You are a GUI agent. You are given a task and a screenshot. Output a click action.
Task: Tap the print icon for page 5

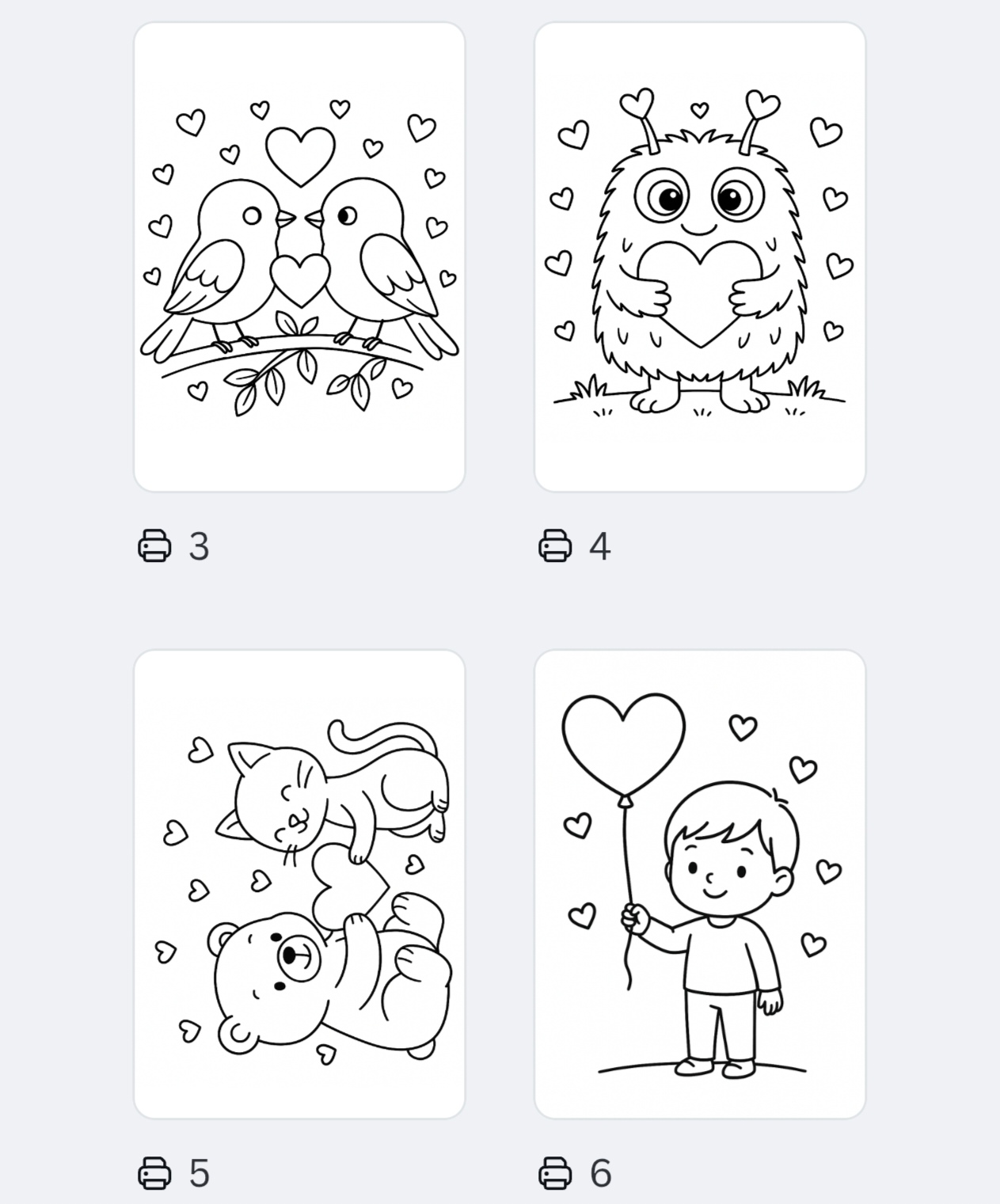tap(154, 1173)
